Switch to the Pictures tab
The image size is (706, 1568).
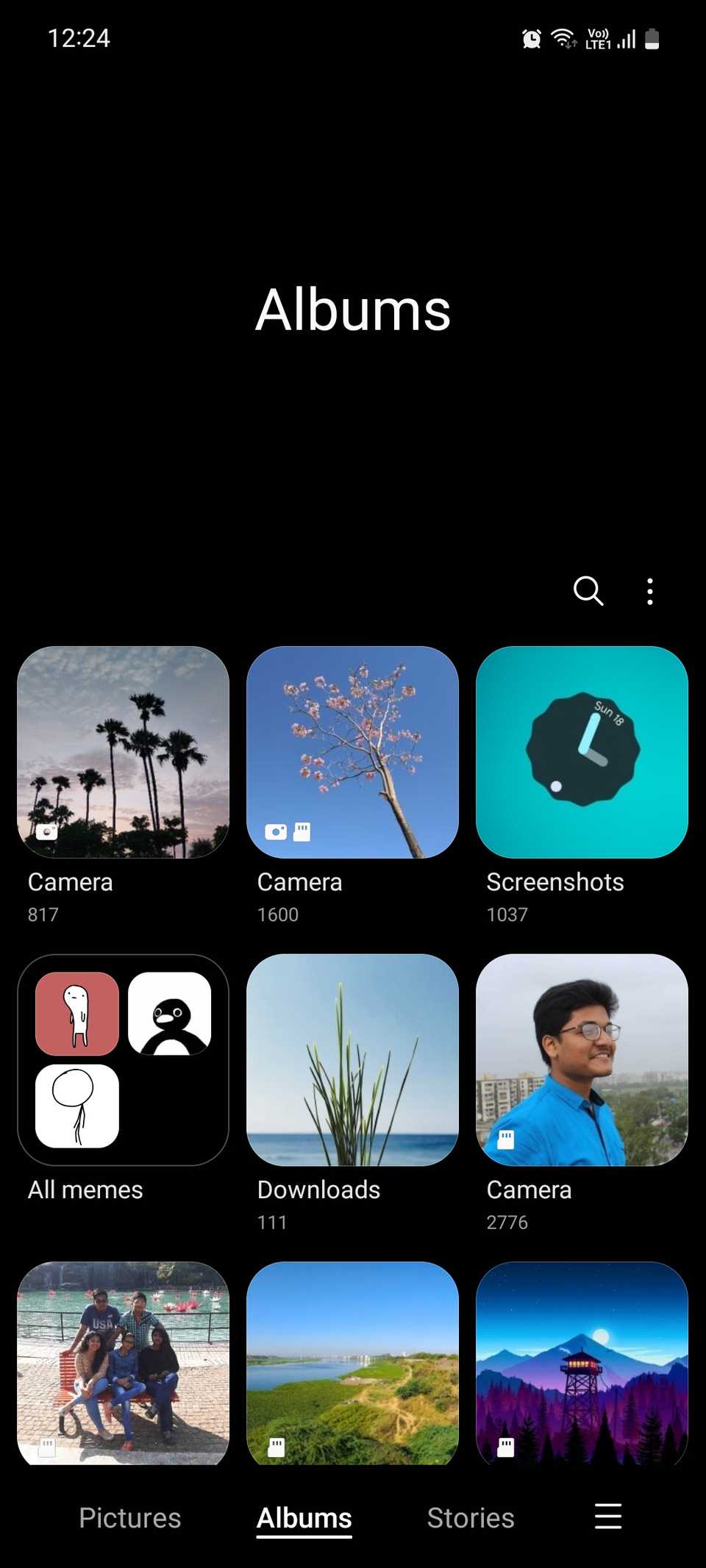pyautogui.click(x=129, y=1517)
